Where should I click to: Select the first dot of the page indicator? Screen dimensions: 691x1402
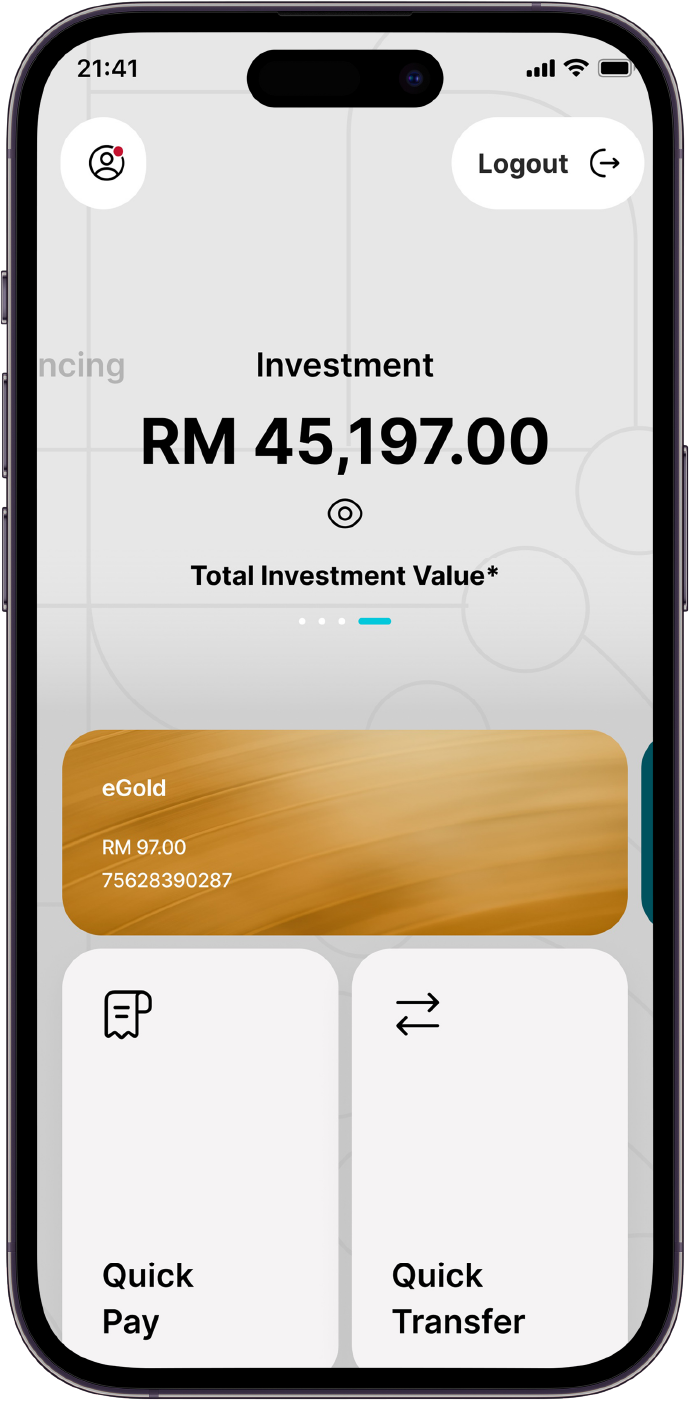click(x=302, y=621)
